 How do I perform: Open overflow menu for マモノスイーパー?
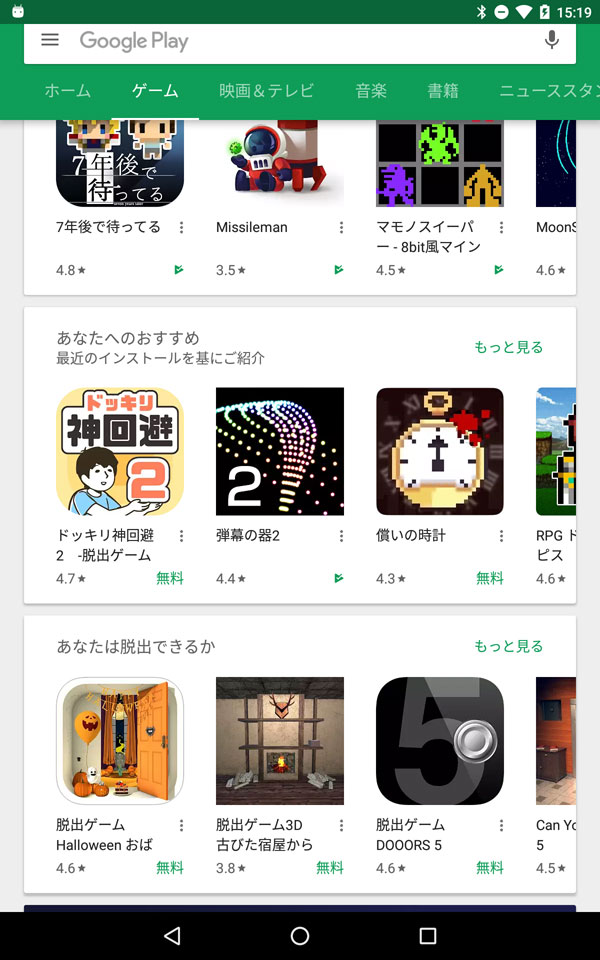(501, 228)
